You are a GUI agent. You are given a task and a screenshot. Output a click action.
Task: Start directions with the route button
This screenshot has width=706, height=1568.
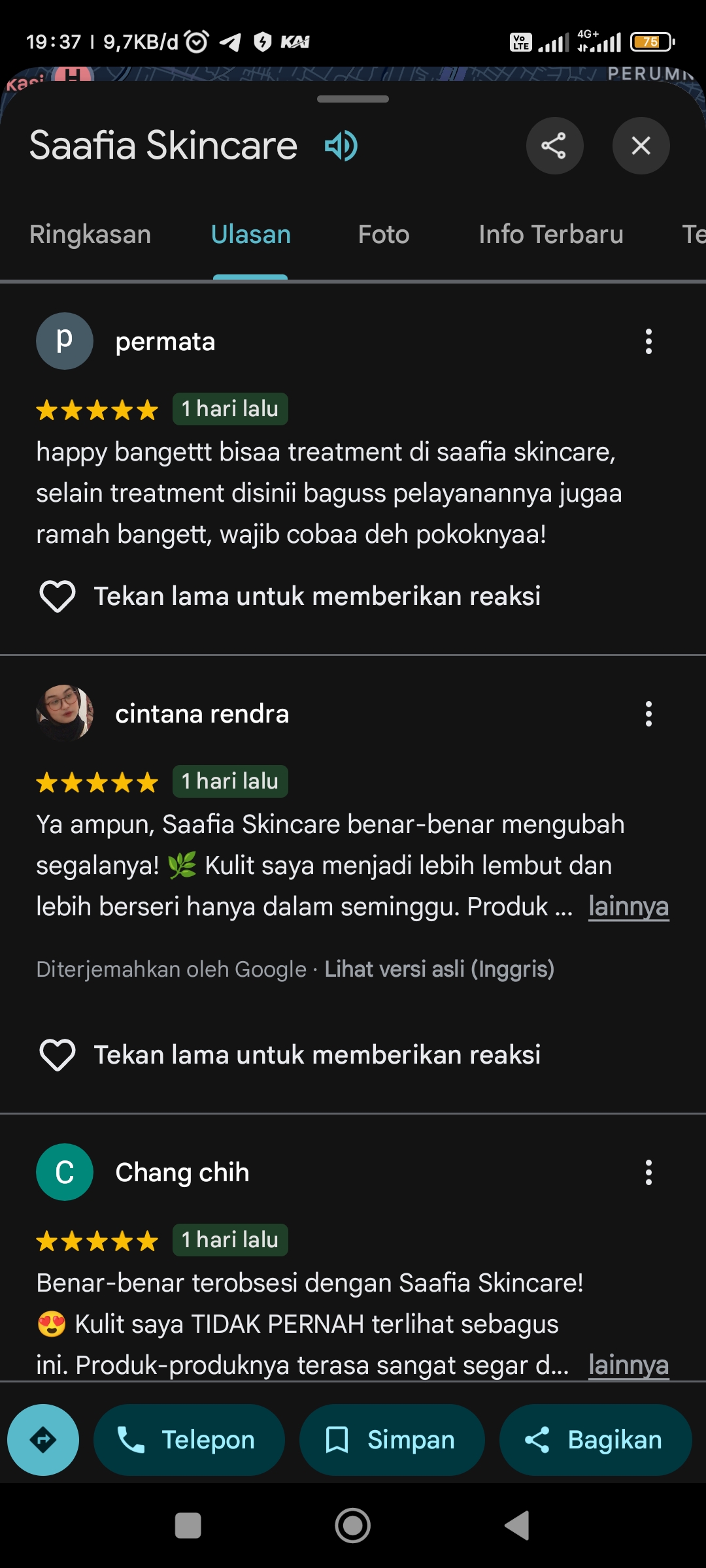[43, 1440]
